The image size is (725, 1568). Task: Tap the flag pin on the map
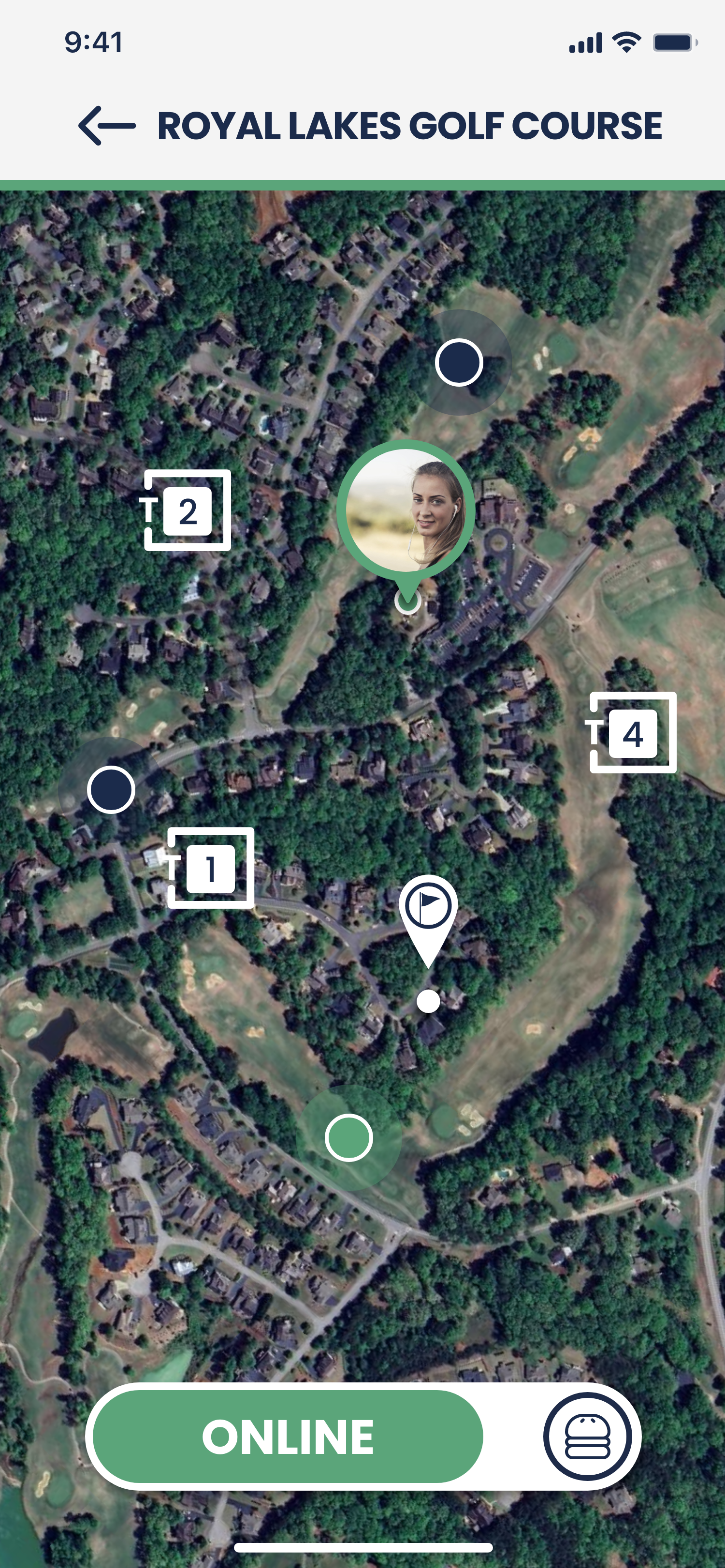point(429,913)
